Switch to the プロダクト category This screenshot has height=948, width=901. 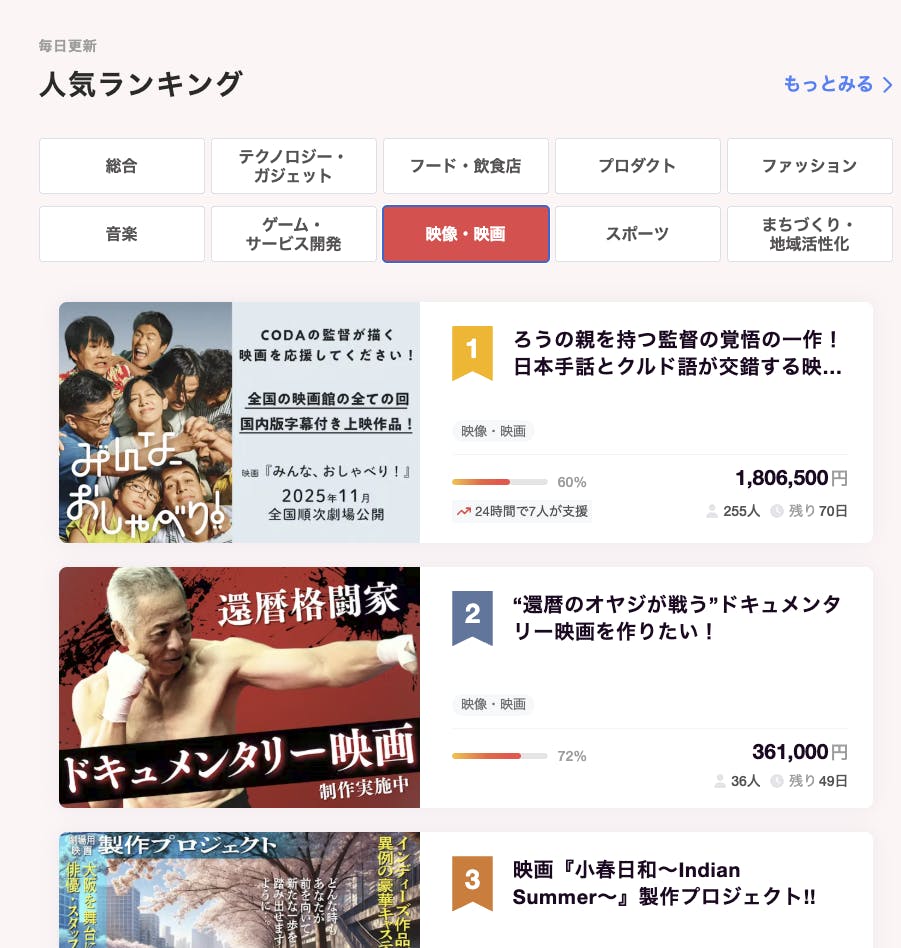click(x=637, y=166)
